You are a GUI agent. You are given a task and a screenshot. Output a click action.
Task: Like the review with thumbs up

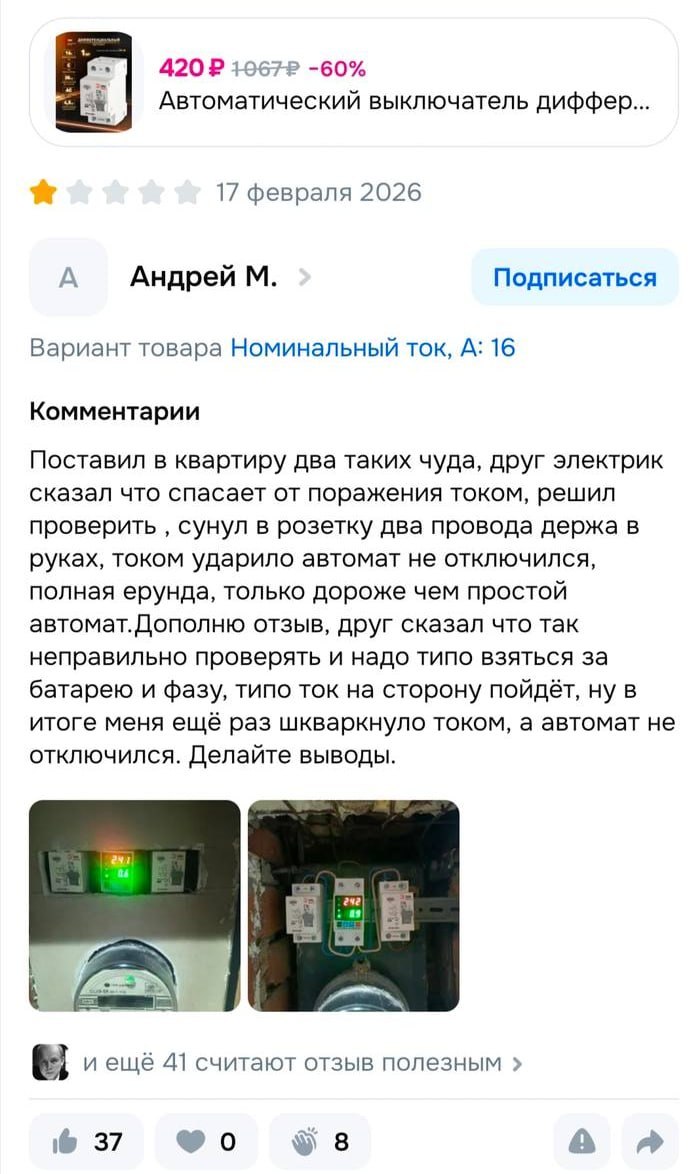(88, 1141)
